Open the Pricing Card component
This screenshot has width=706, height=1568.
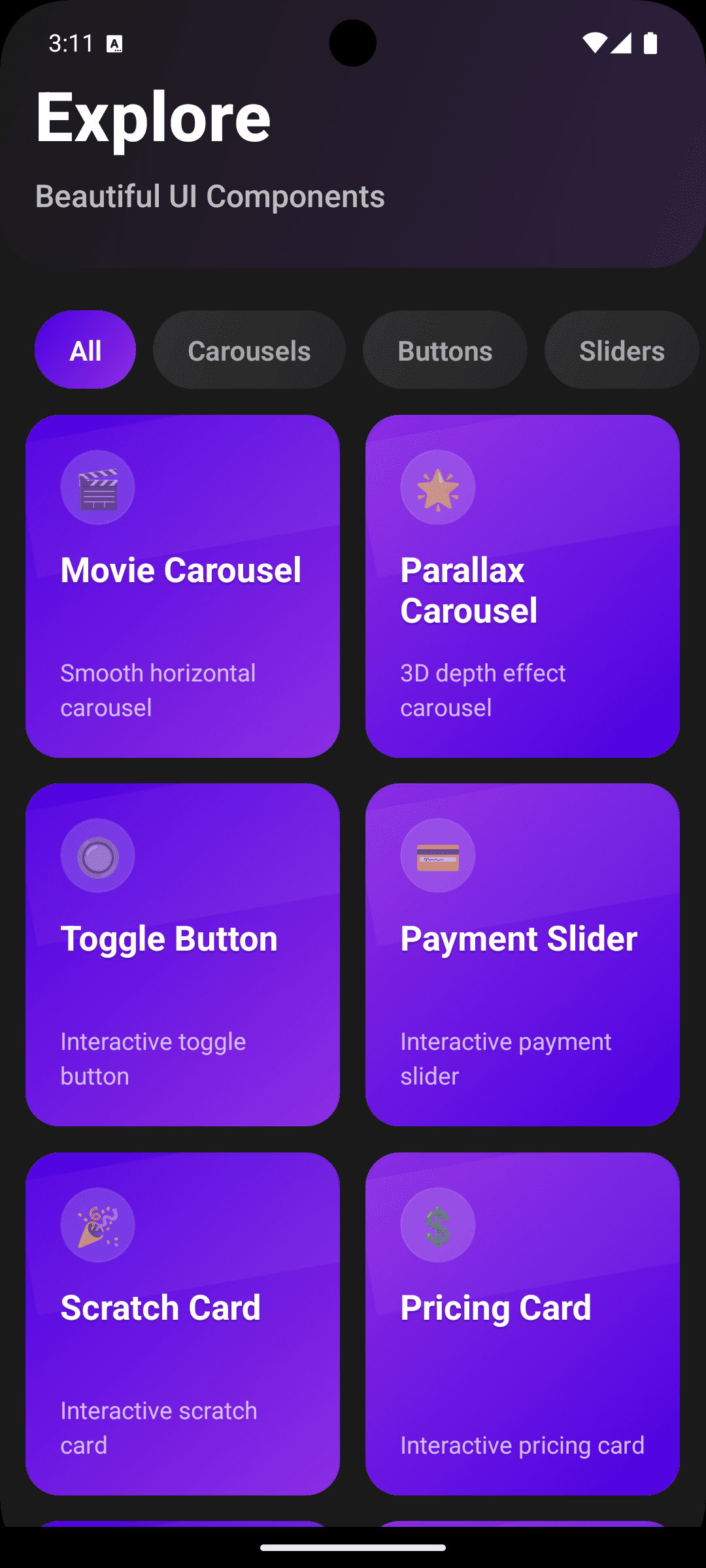[x=522, y=1324]
